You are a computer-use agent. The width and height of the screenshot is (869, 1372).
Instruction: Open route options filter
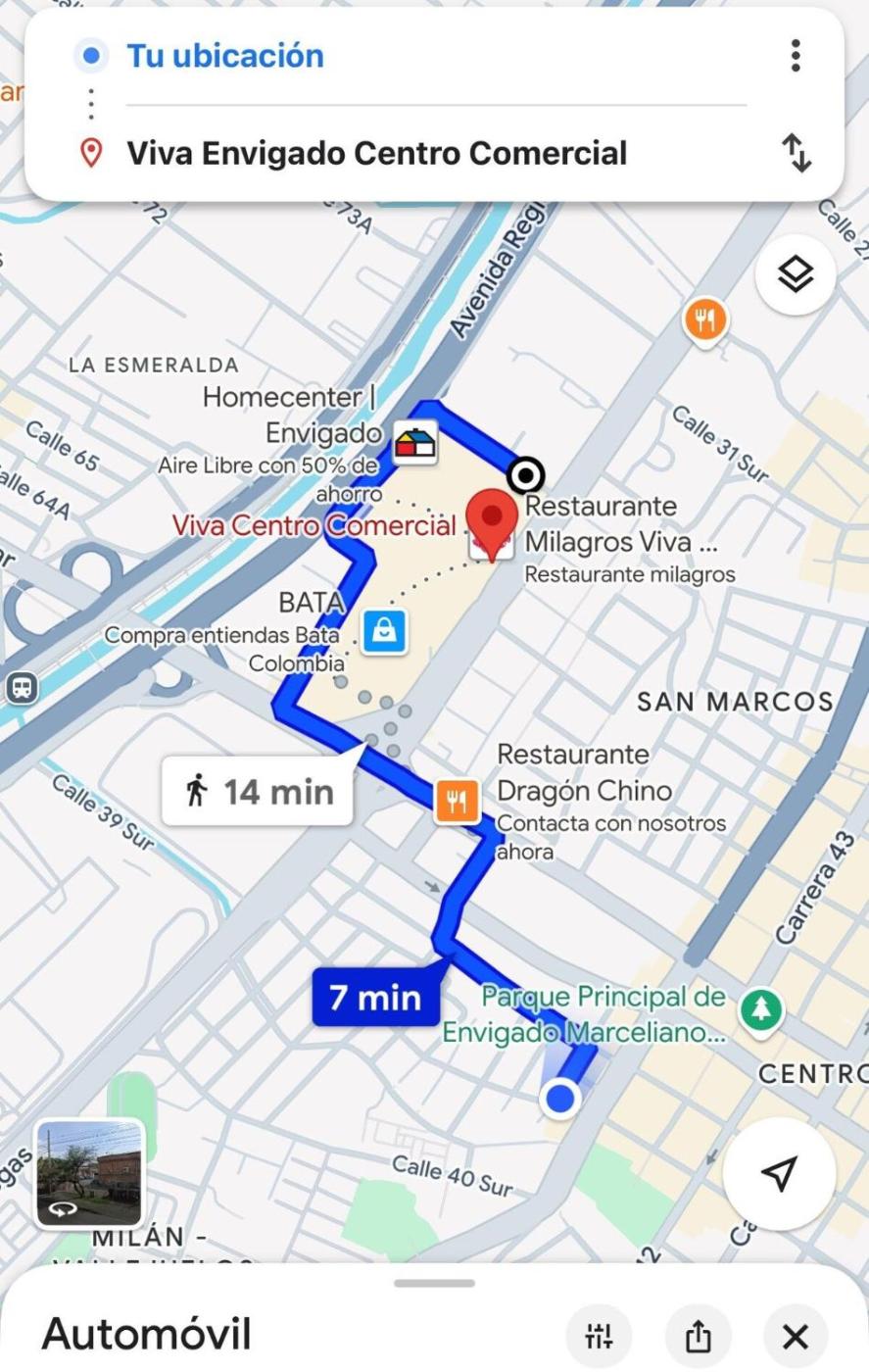(x=600, y=1336)
